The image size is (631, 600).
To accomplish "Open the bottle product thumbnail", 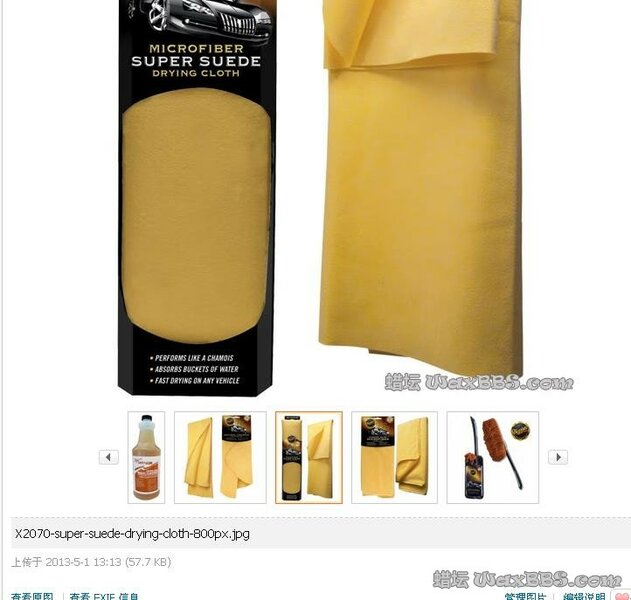I will 147,457.
